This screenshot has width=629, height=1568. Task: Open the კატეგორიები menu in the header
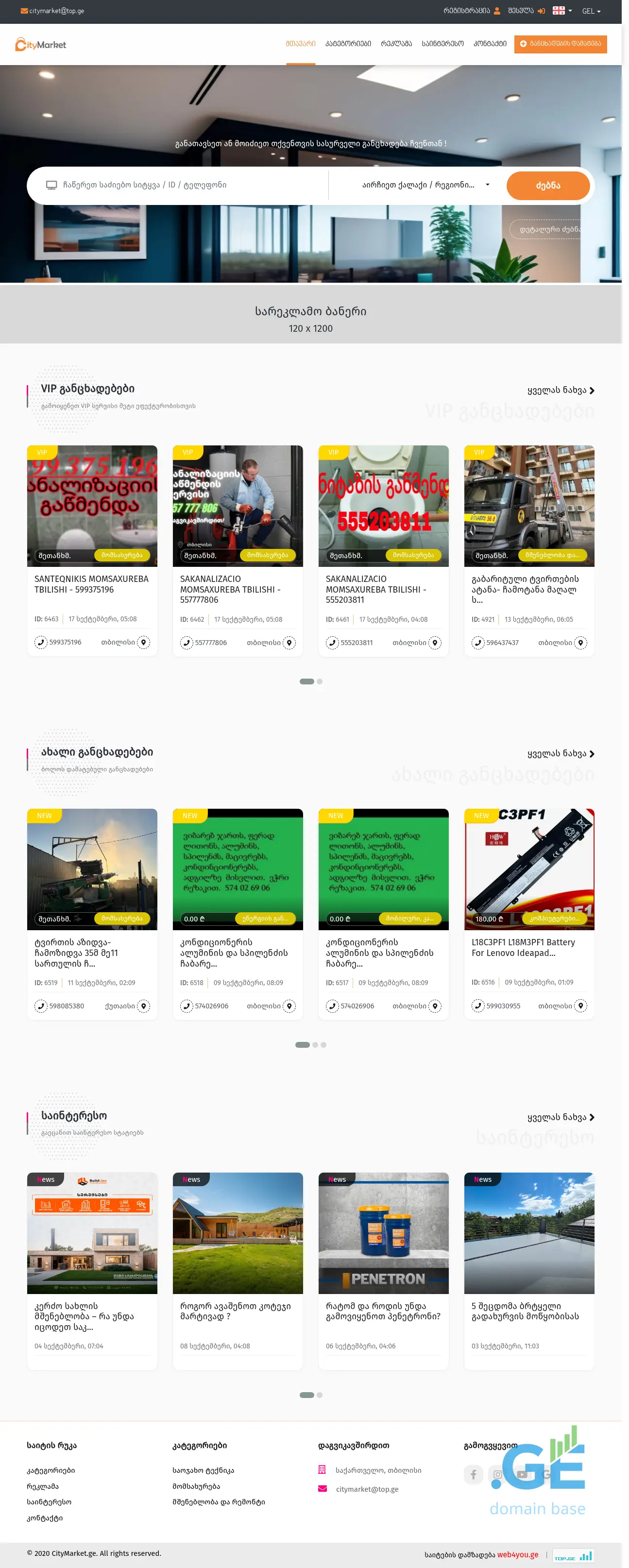click(348, 44)
